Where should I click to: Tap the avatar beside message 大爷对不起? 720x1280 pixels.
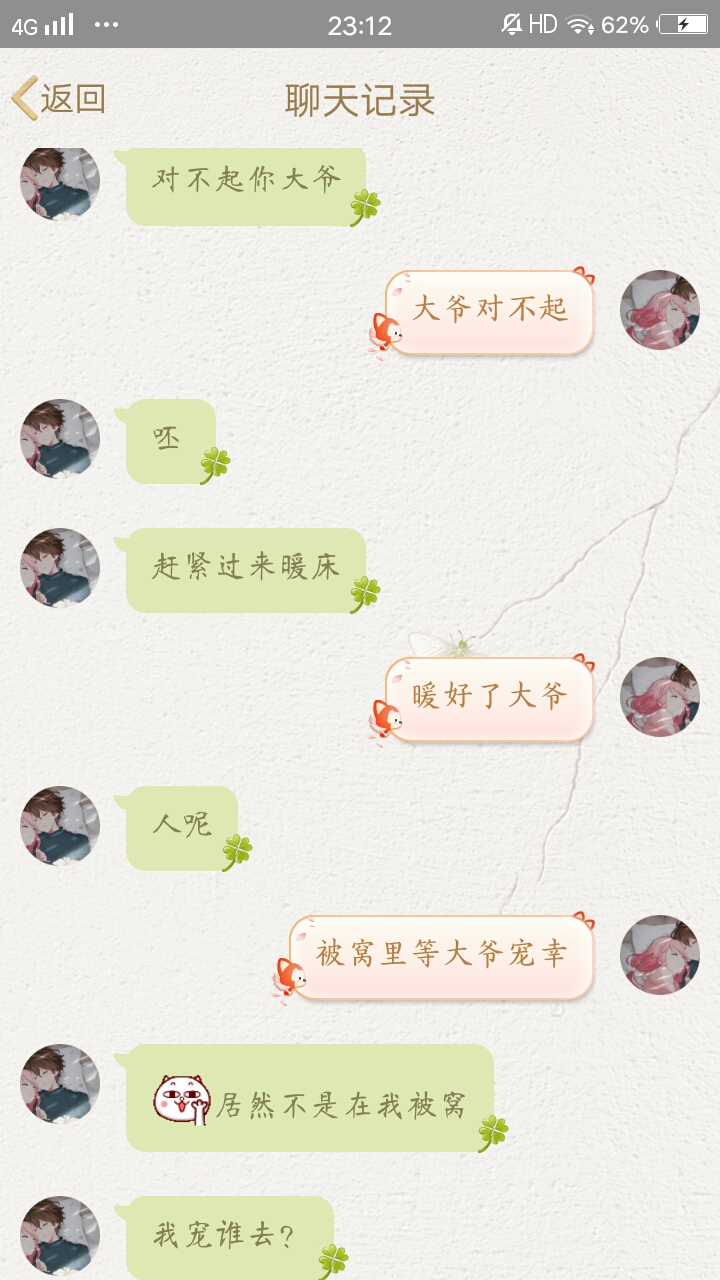click(659, 310)
